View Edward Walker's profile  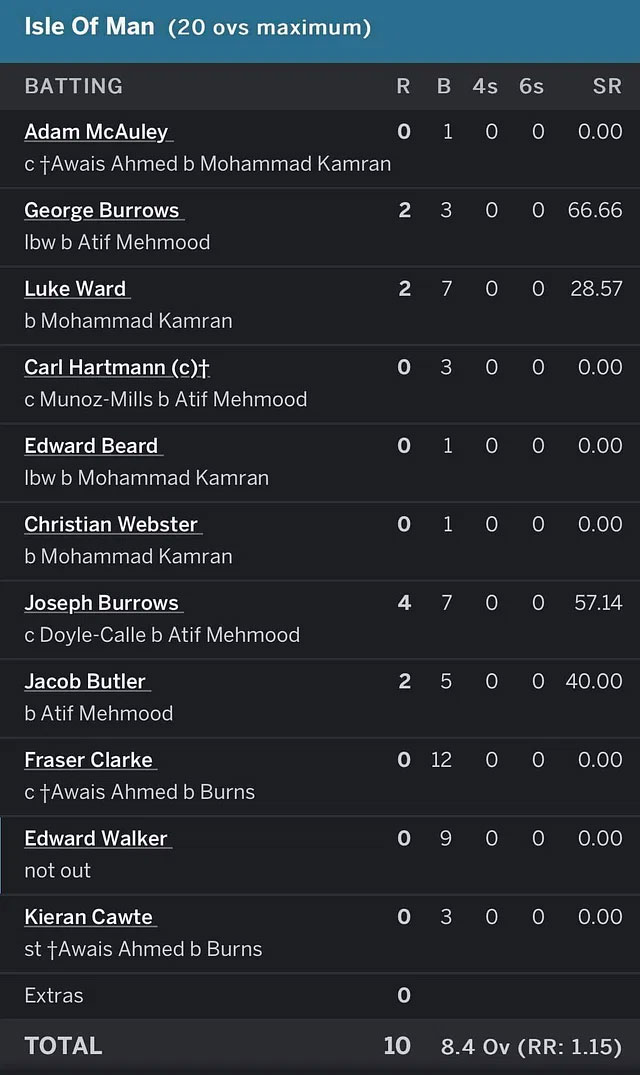pos(96,838)
